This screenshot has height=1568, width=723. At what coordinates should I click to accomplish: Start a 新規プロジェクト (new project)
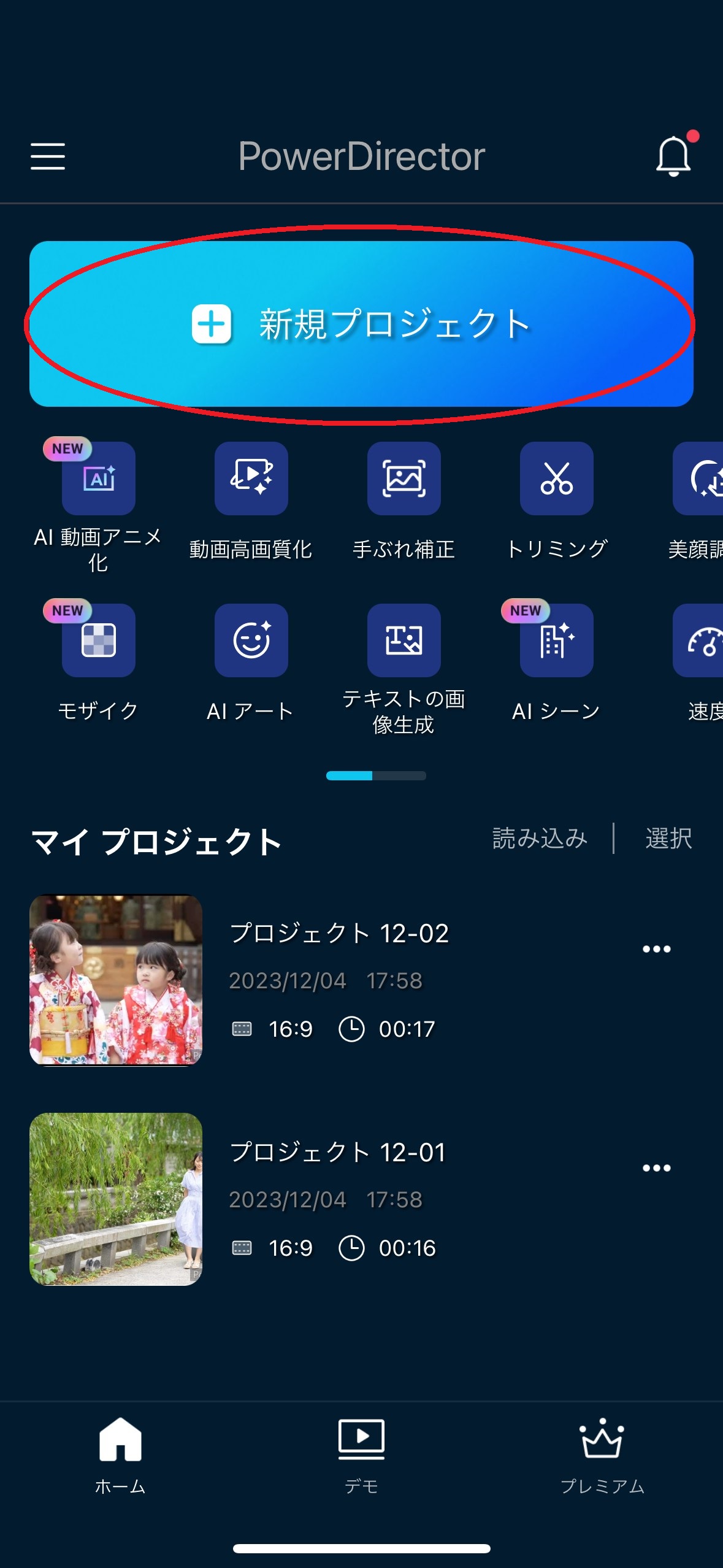[361, 324]
